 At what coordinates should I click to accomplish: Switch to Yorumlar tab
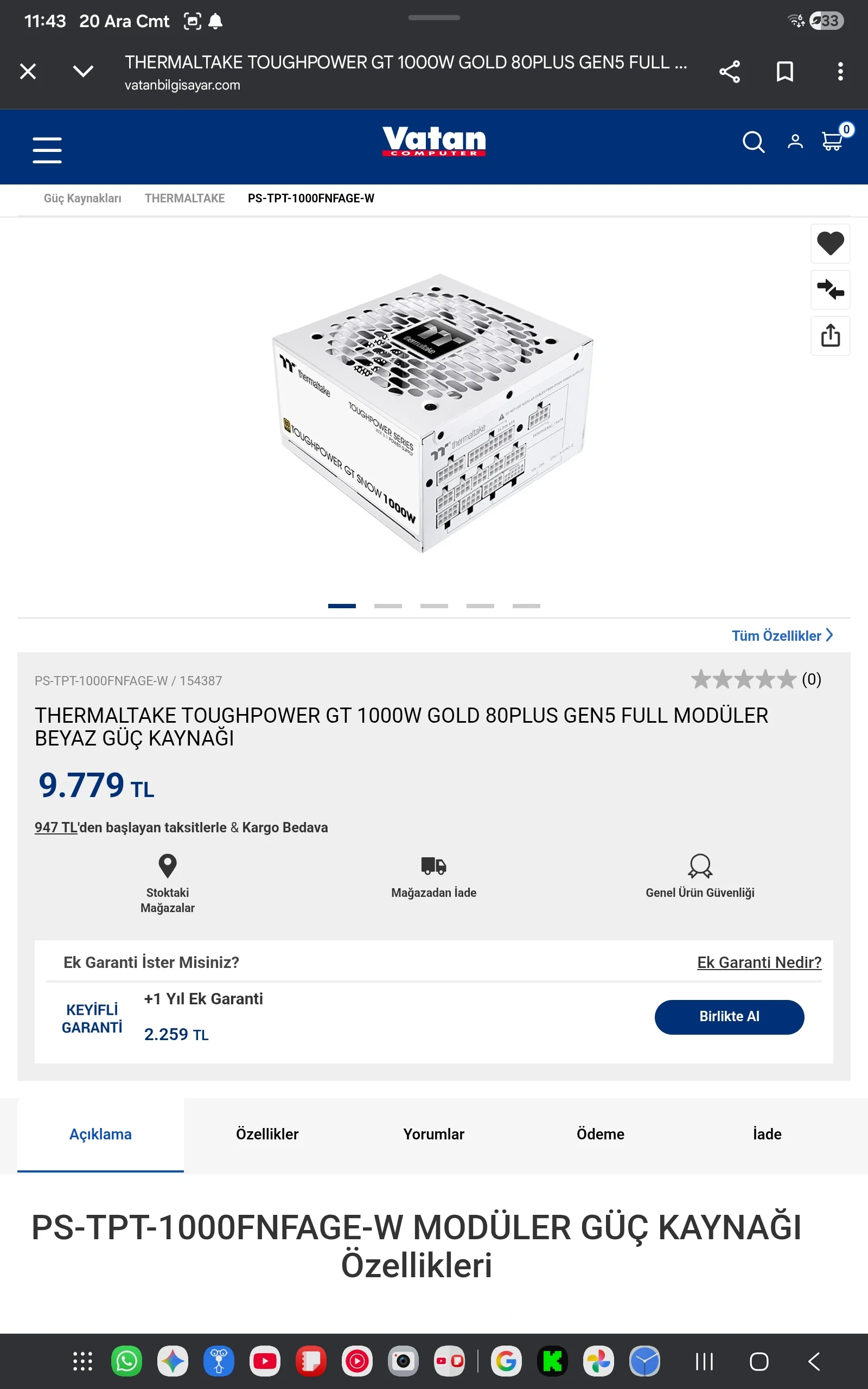point(433,1134)
